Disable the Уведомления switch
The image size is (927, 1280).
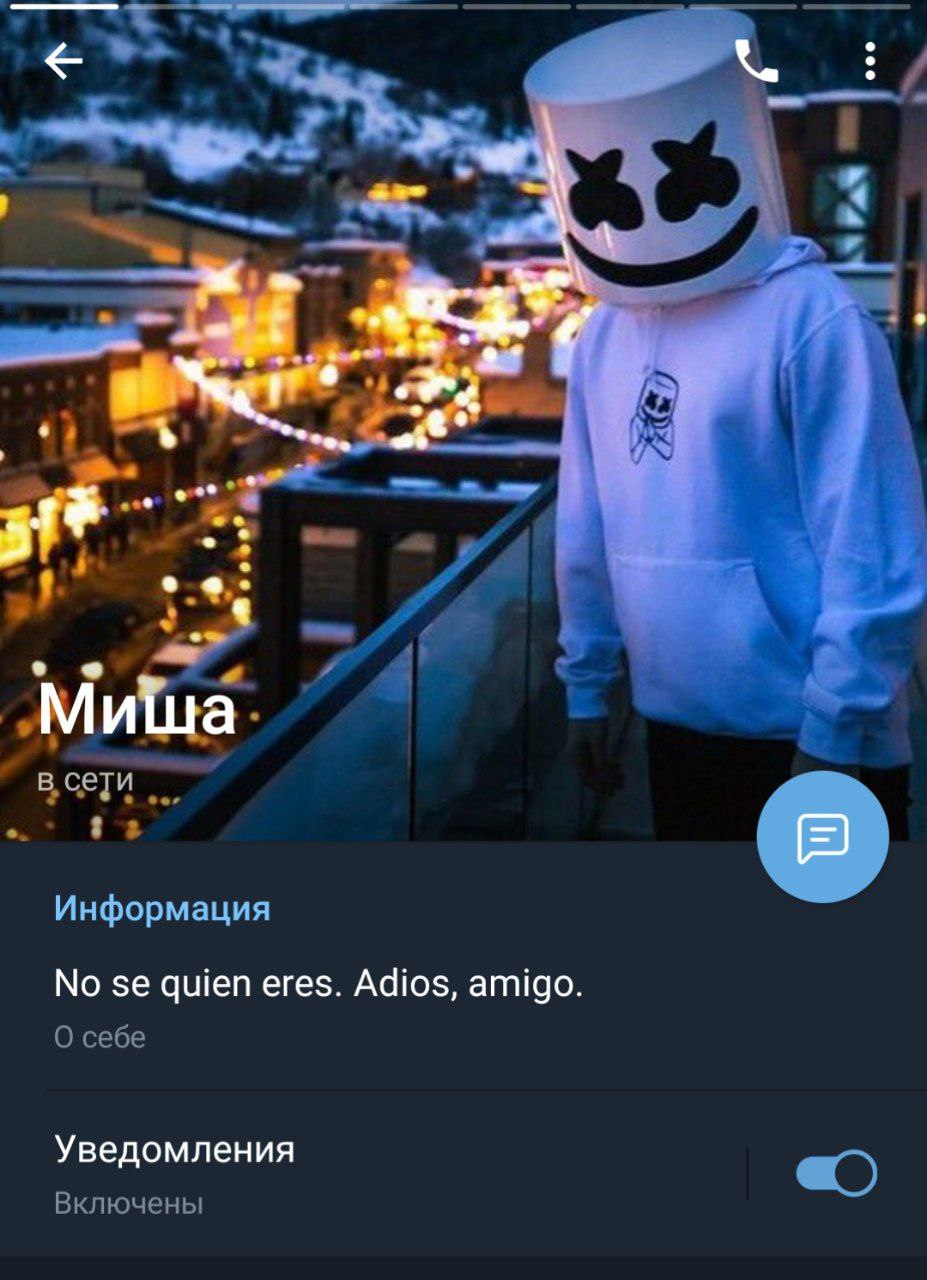(x=836, y=1173)
